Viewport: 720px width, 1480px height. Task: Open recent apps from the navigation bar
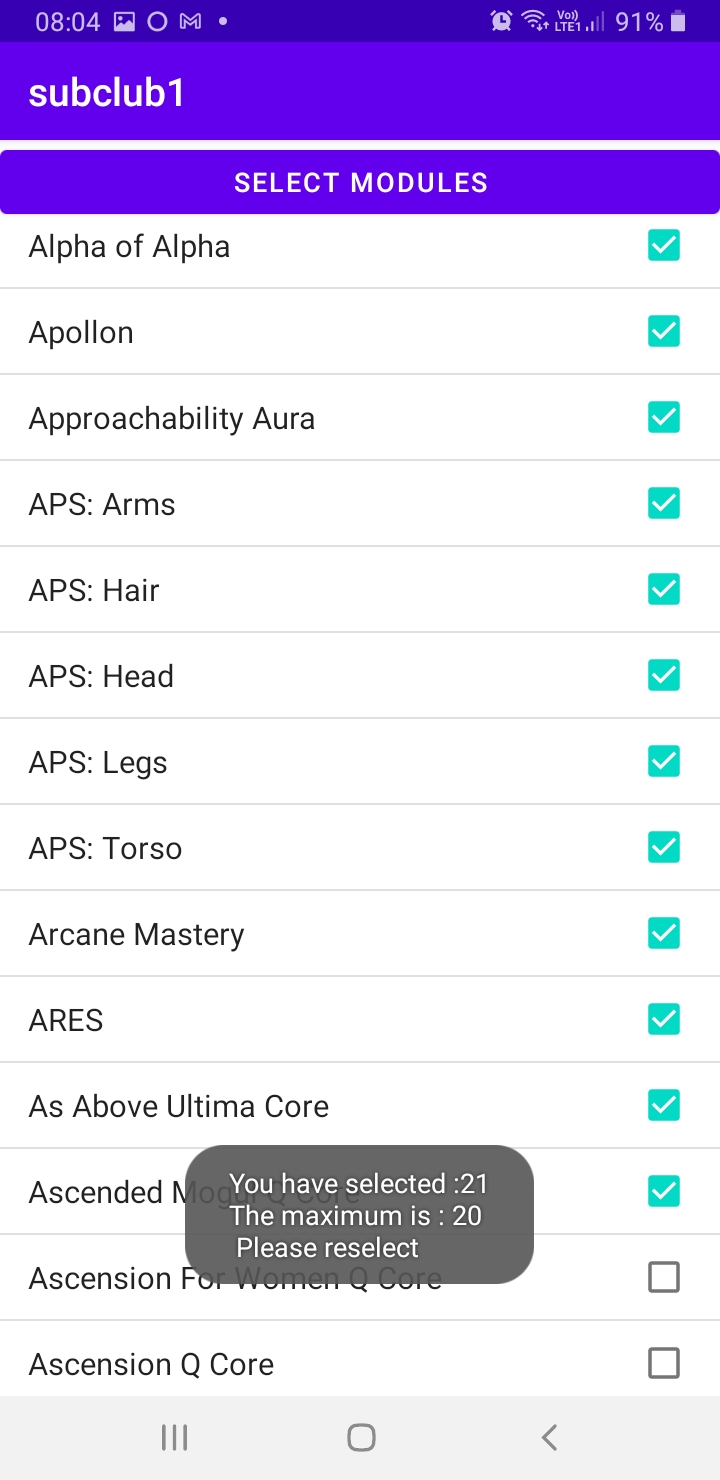point(174,1437)
